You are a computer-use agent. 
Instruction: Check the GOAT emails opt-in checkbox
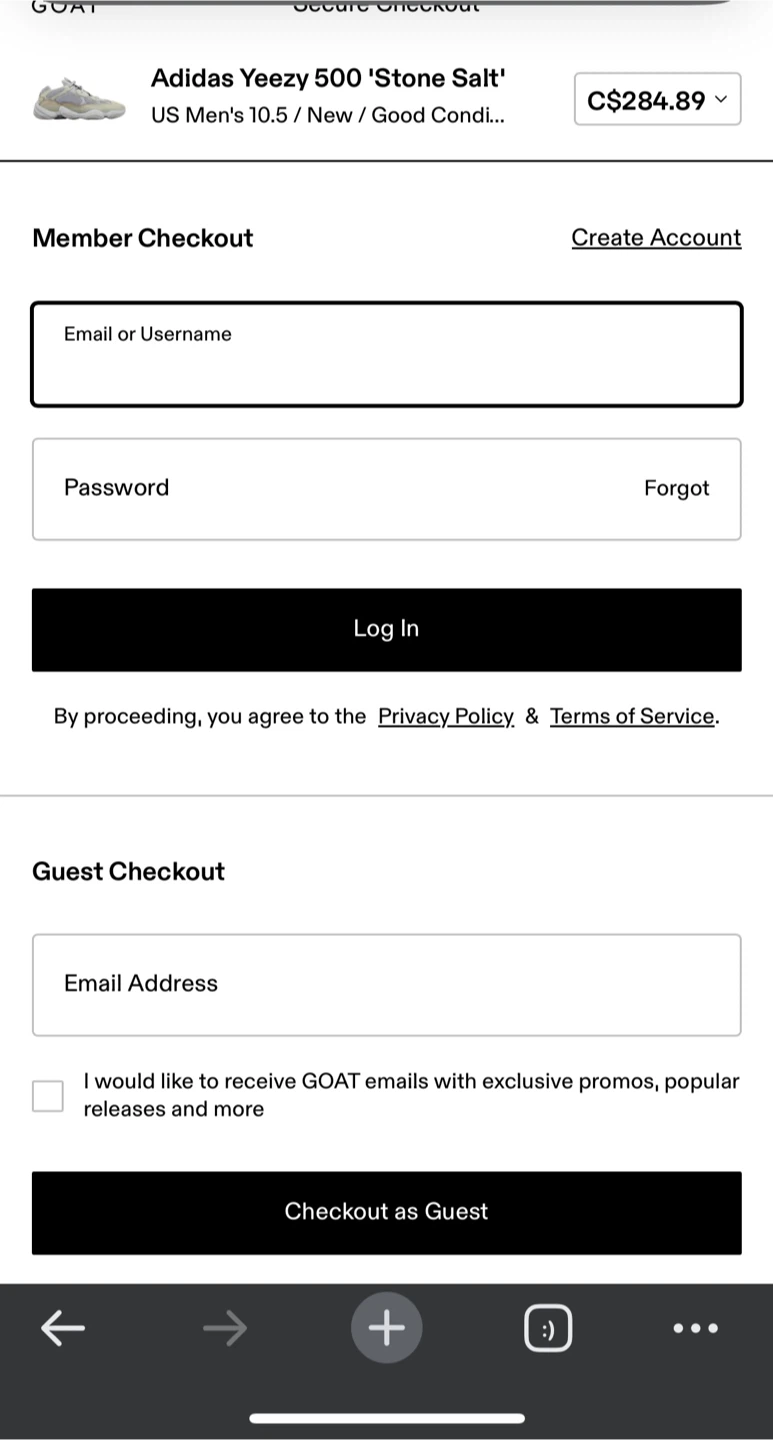click(48, 1096)
